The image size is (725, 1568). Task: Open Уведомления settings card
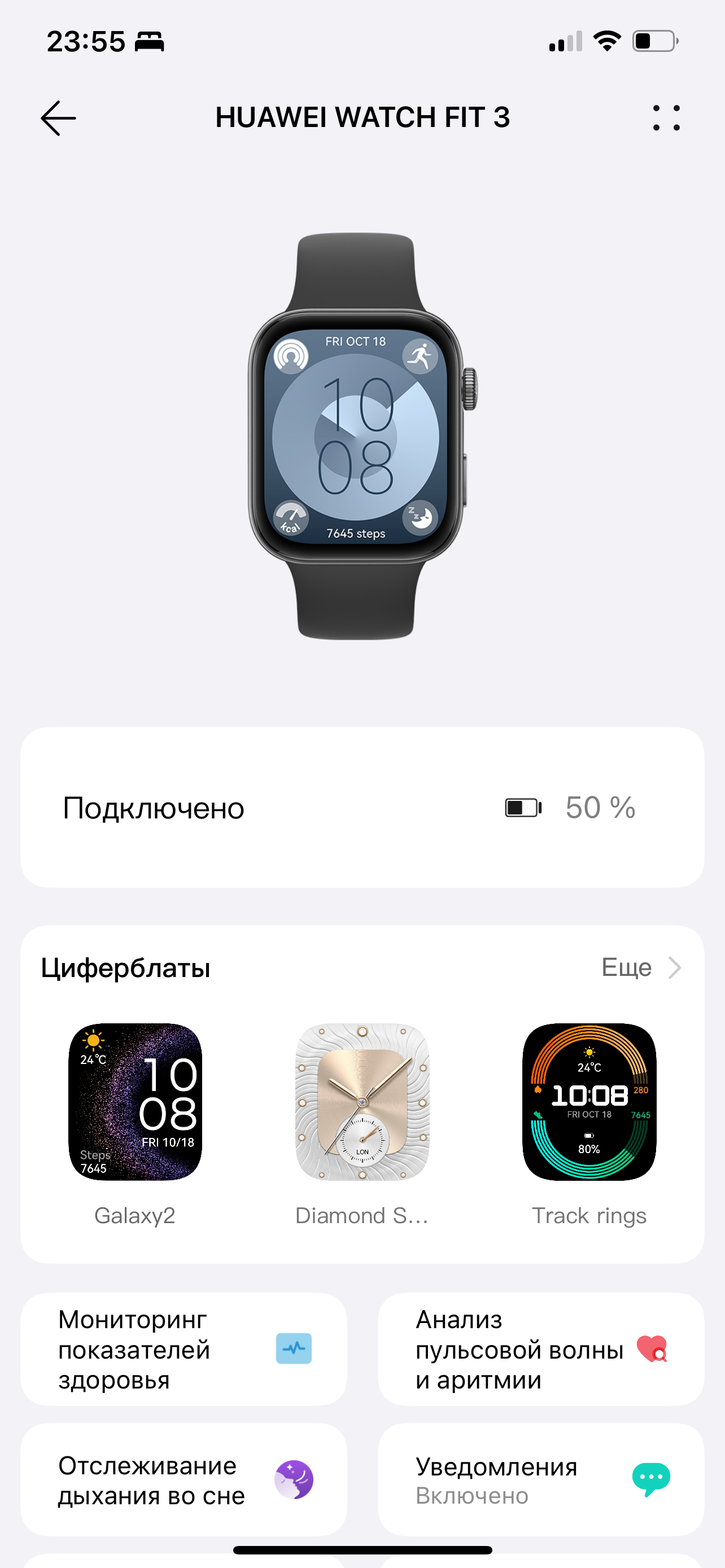click(x=540, y=1479)
